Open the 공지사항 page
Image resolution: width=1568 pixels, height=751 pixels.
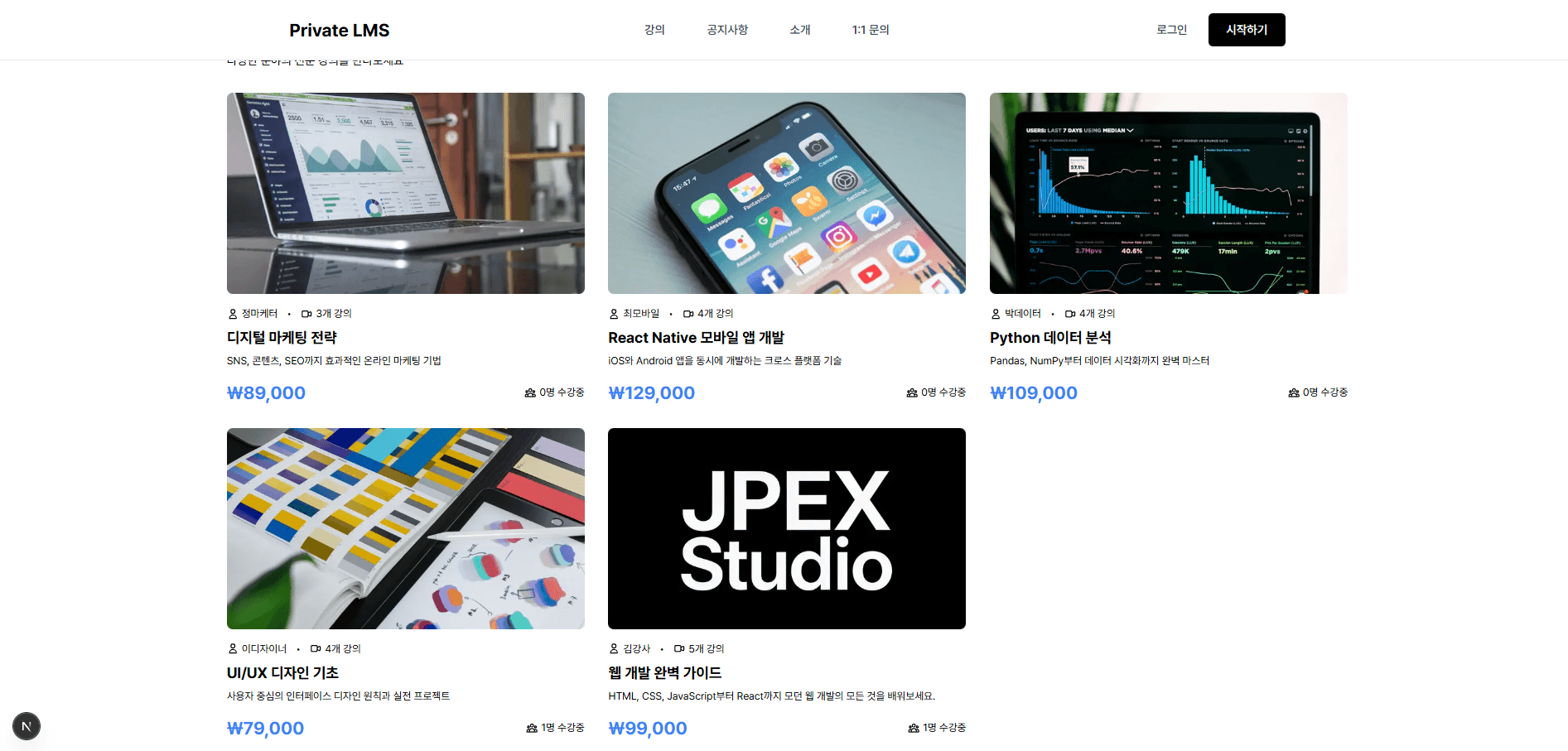coord(726,30)
